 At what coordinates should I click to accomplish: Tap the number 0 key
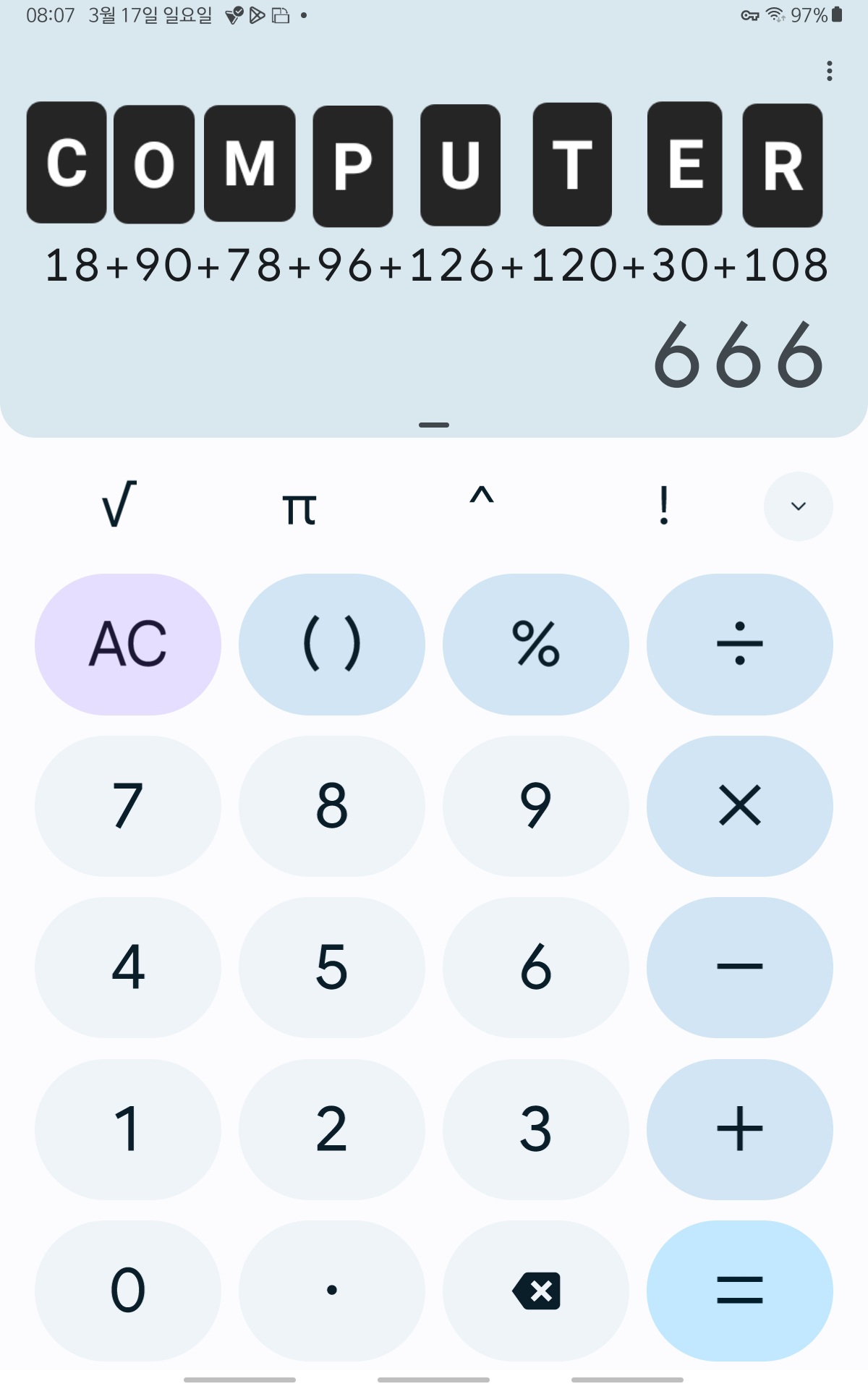(128, 1291)
